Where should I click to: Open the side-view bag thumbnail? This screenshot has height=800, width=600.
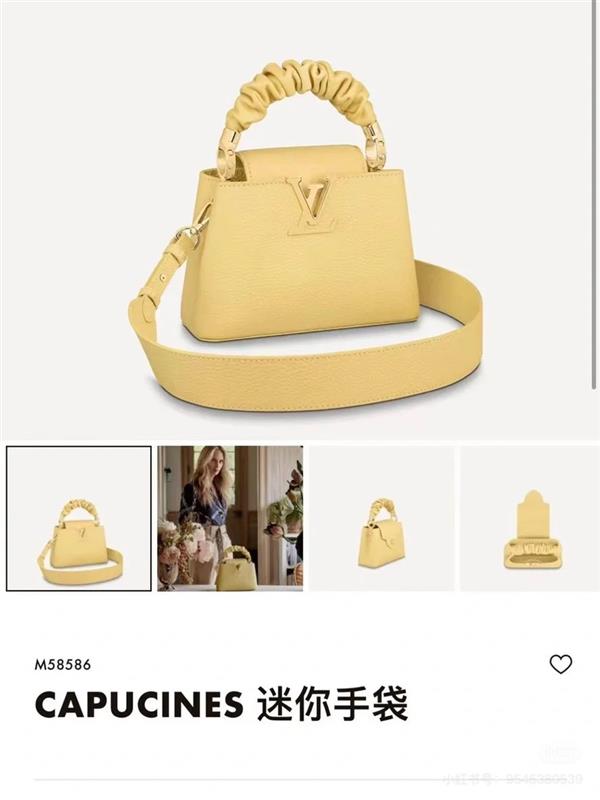(380, 518)
